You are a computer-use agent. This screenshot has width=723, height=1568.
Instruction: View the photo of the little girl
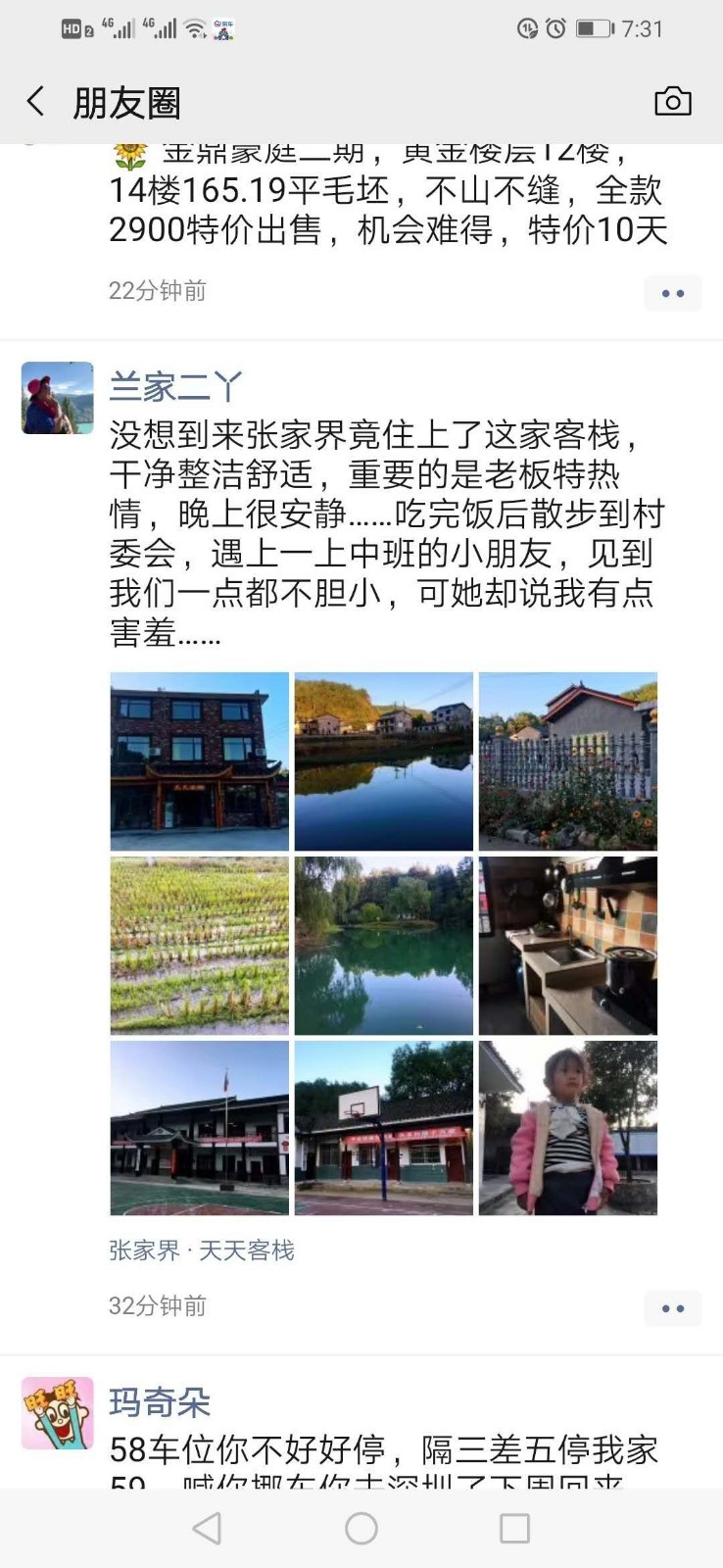click(568, 1128)
